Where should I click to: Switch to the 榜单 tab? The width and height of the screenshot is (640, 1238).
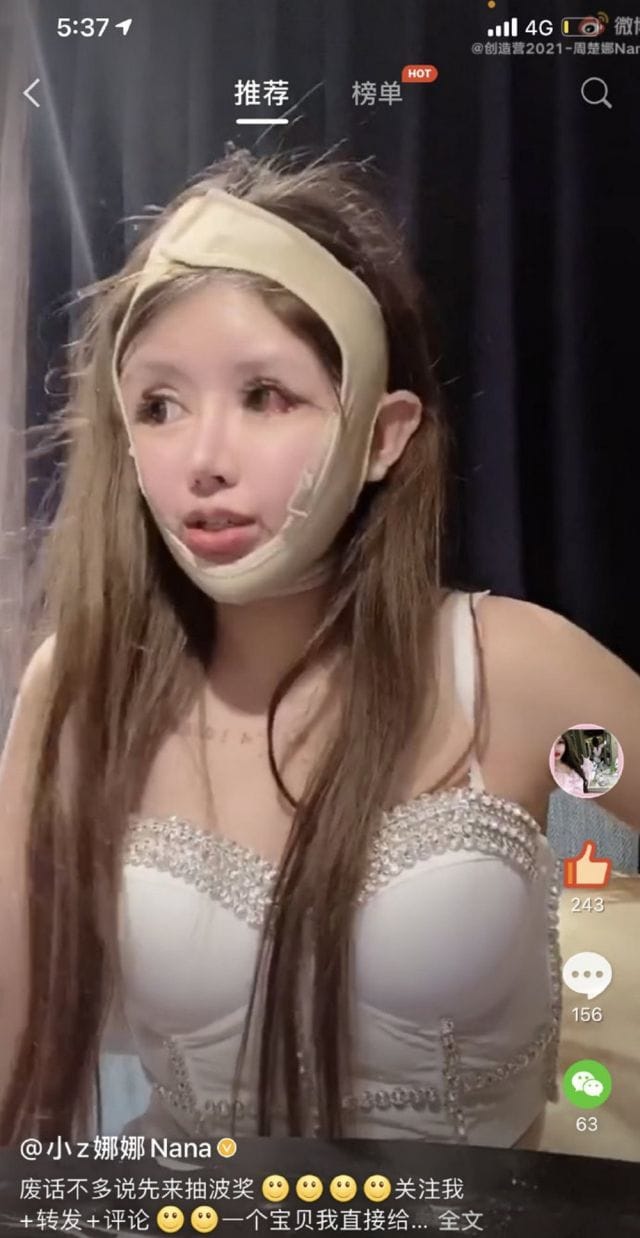(x=377, y=94)
